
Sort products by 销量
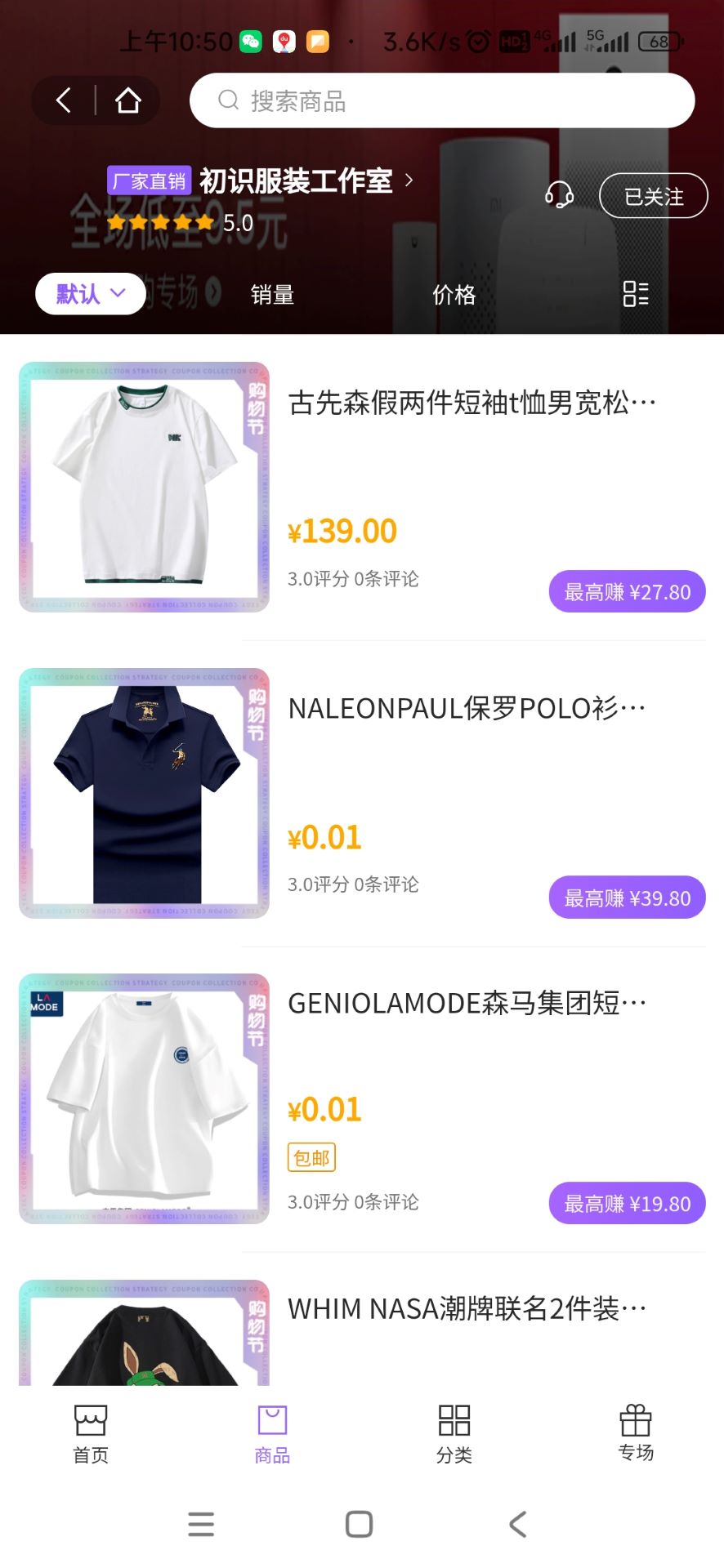tap(273, 295)
